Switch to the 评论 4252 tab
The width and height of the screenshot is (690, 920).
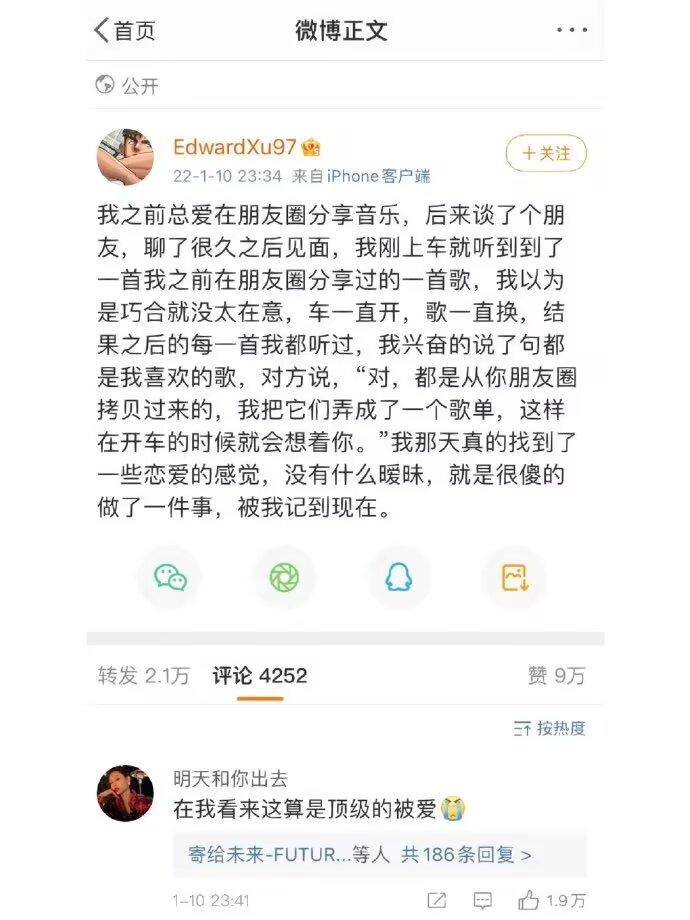pyautogui.click(x=259, y=676)
